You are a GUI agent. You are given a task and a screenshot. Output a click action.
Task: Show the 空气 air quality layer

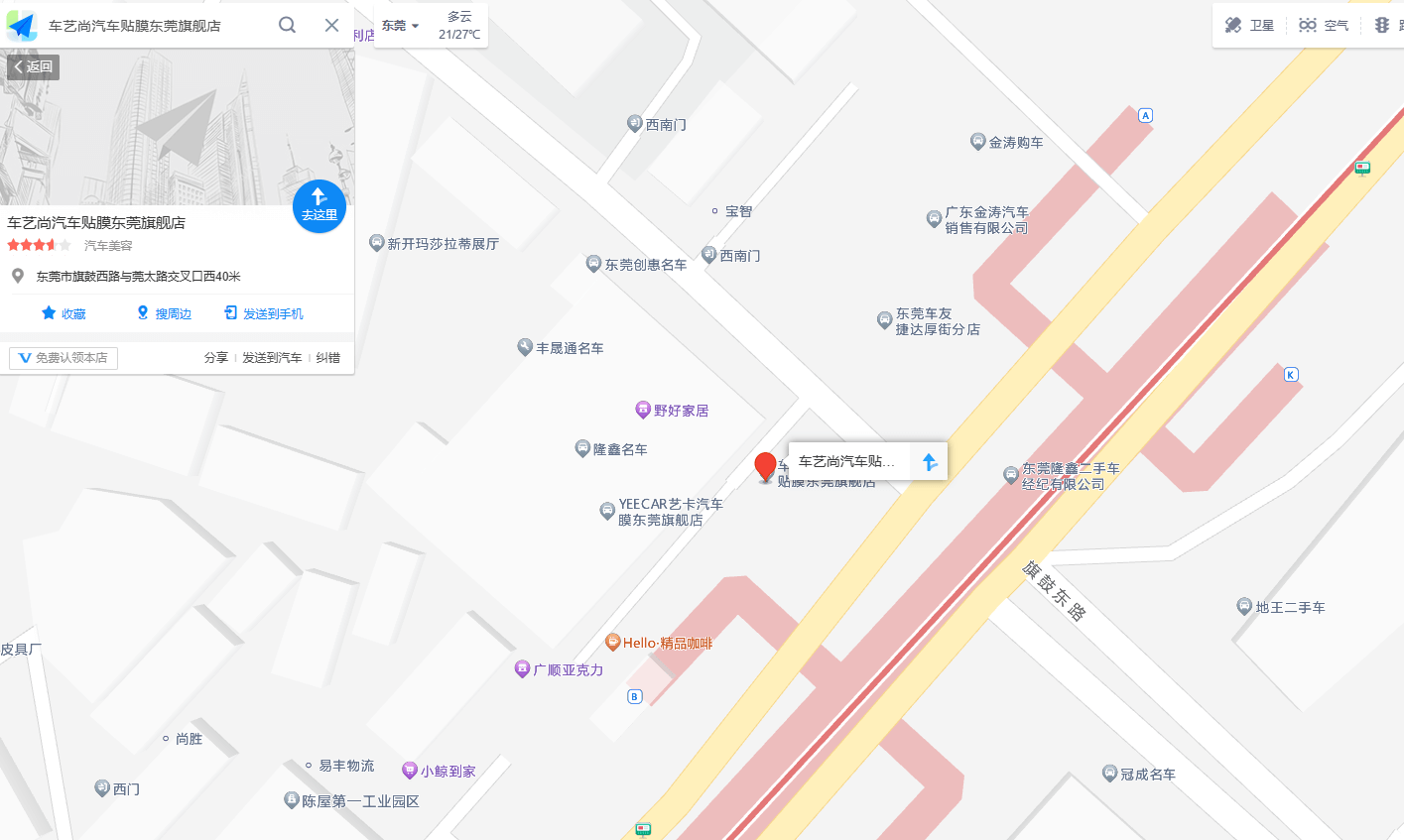click(1325, 25)
